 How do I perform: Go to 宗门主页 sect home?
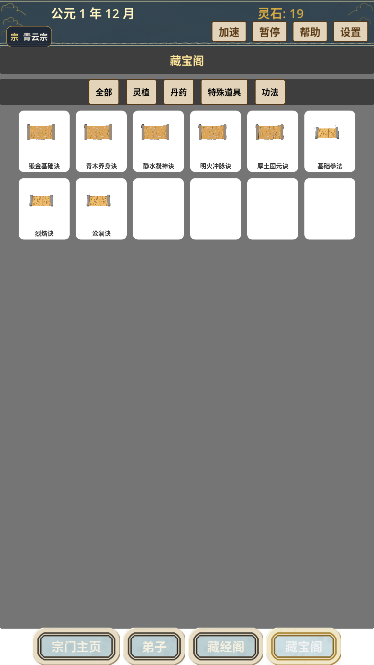pyautogui.click(x=76, y=647)
